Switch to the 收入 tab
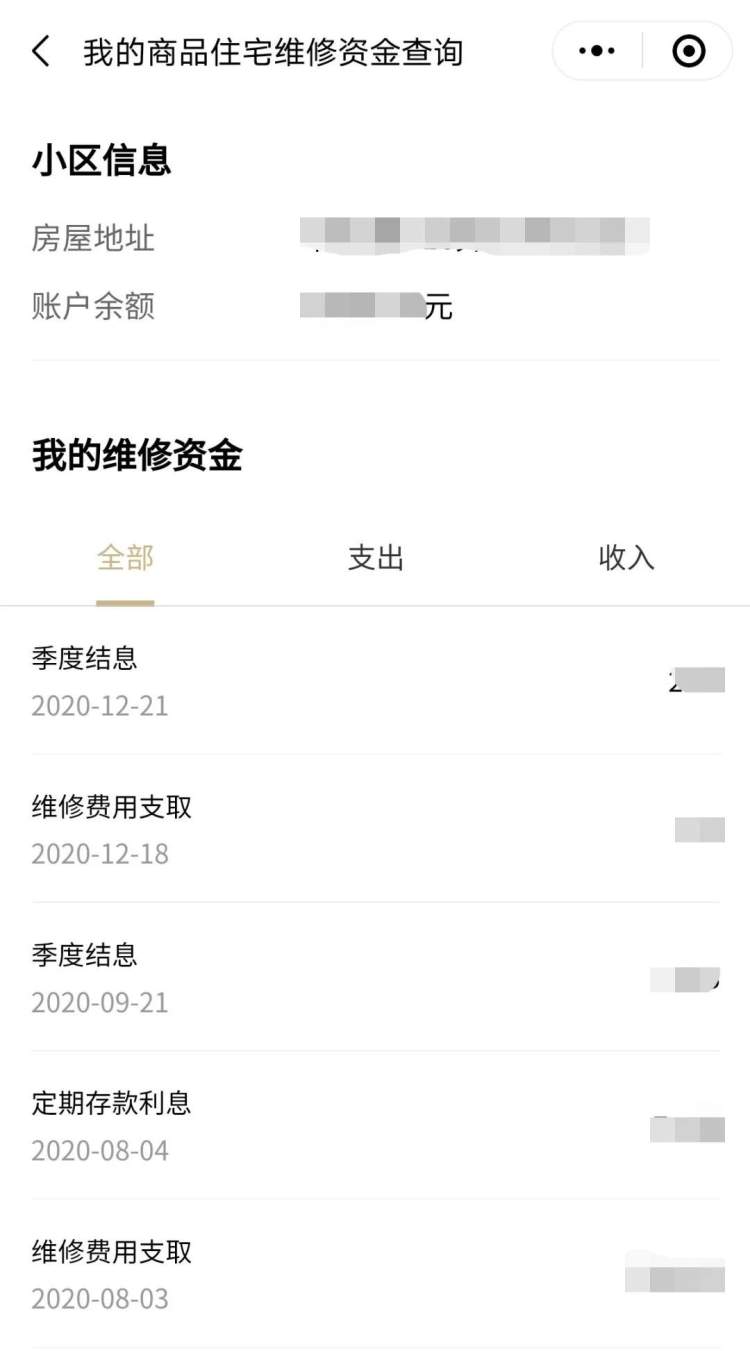This screenshot has height=1351, width=750. (x=626, y=558)
